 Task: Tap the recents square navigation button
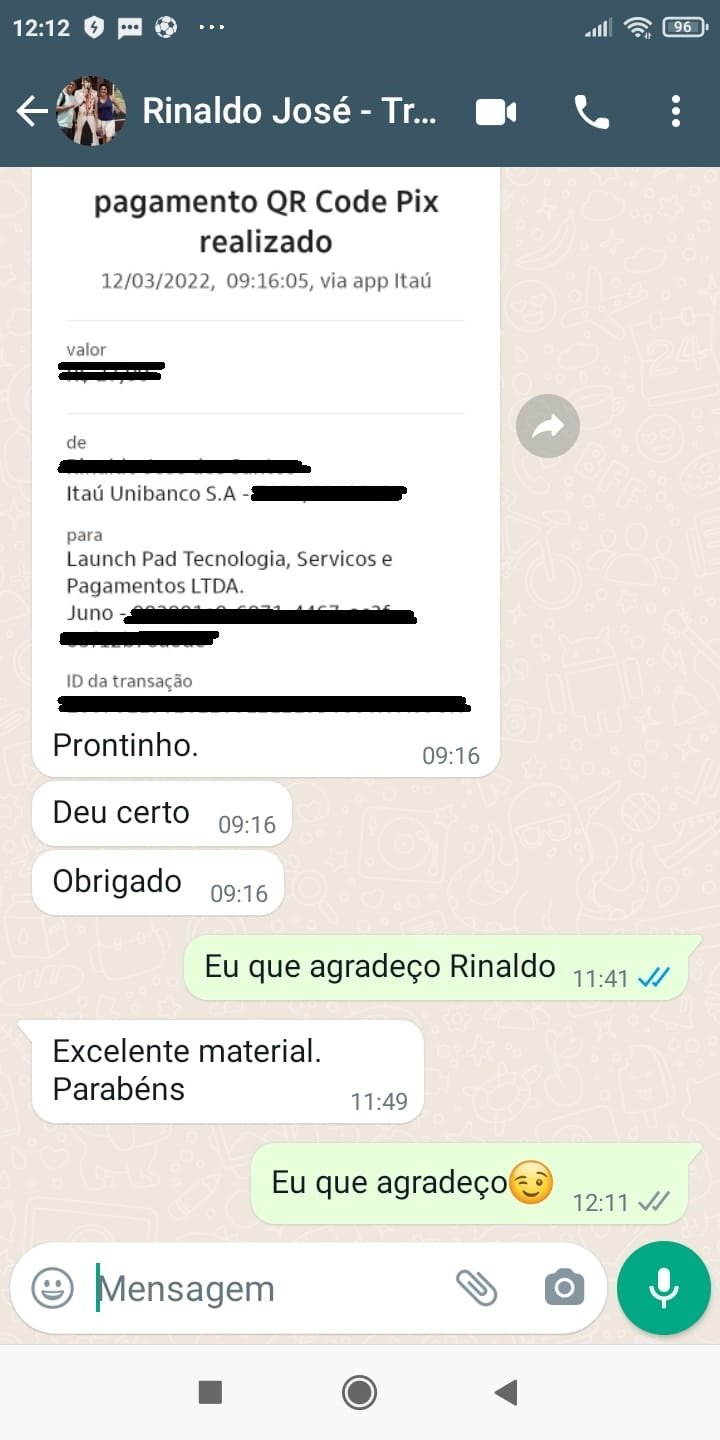tap(210, 1391)
